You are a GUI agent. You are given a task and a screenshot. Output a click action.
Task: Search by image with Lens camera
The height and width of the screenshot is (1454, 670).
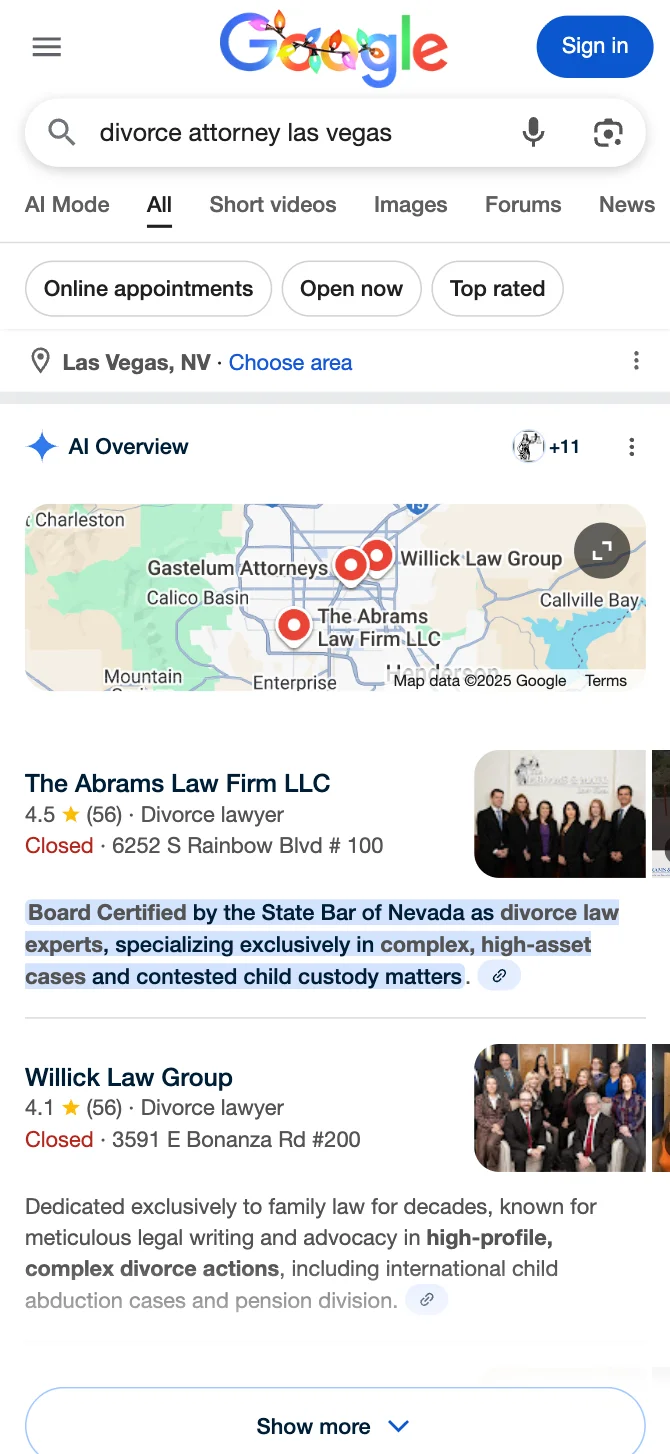(x=608, y=132)
